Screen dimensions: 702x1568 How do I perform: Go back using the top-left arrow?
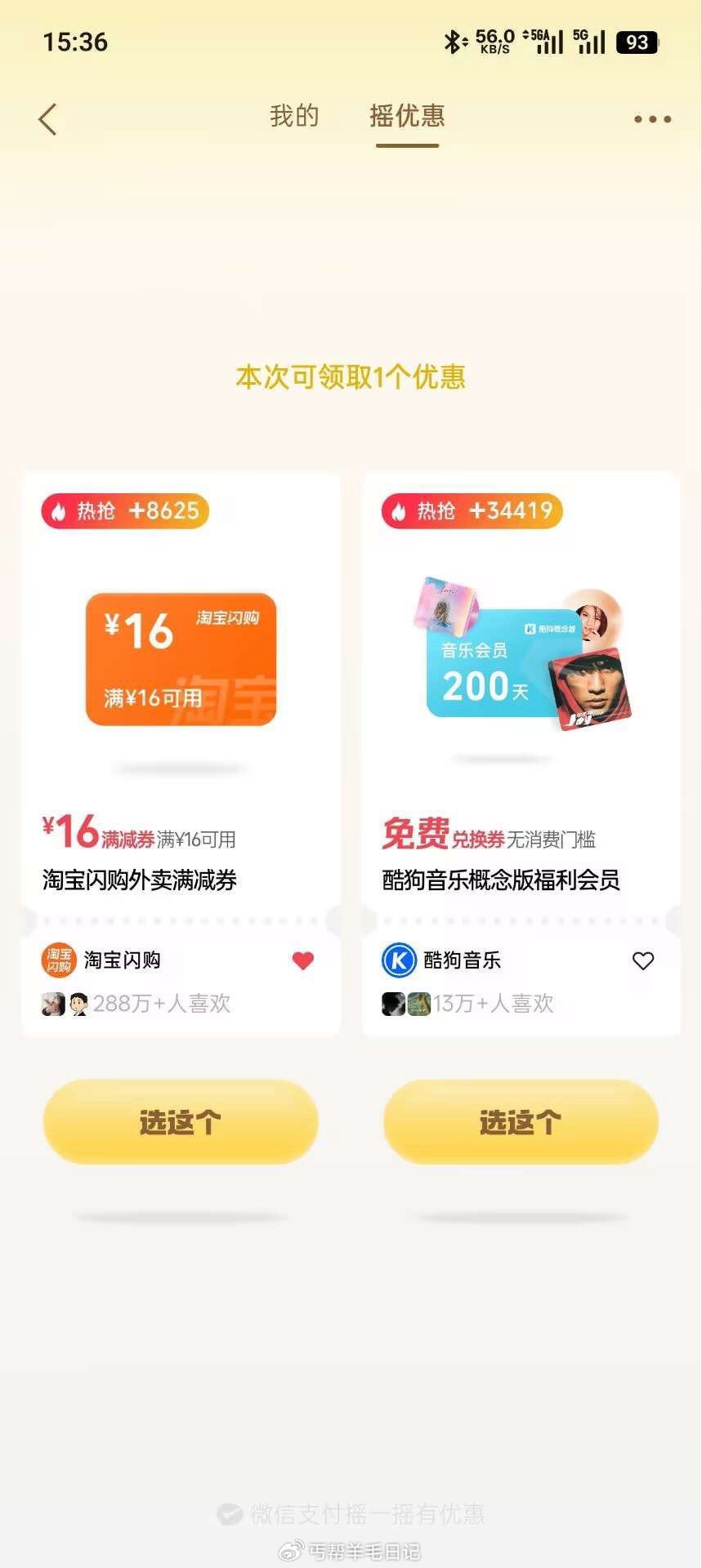click(x=48, y=119)
